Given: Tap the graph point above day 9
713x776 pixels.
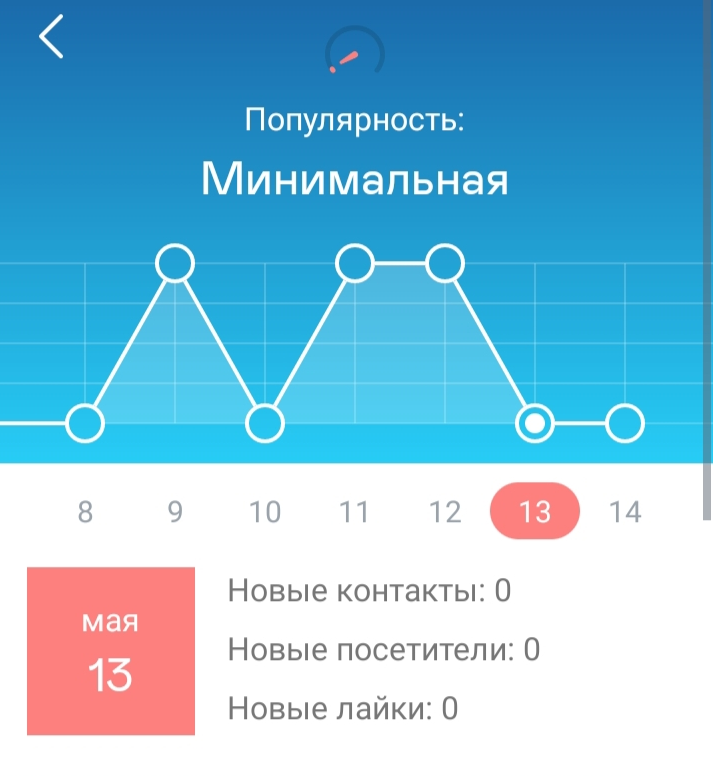Looking at the screenshot, I should [175, 263].
